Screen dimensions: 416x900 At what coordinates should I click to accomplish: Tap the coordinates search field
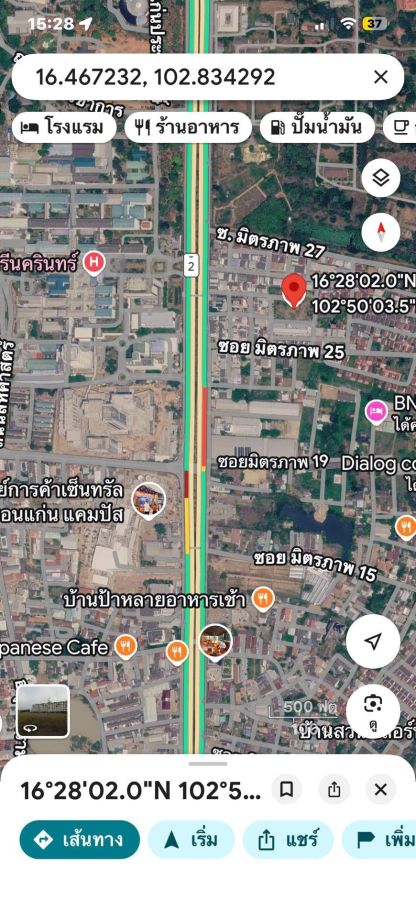tap(195, 77)
